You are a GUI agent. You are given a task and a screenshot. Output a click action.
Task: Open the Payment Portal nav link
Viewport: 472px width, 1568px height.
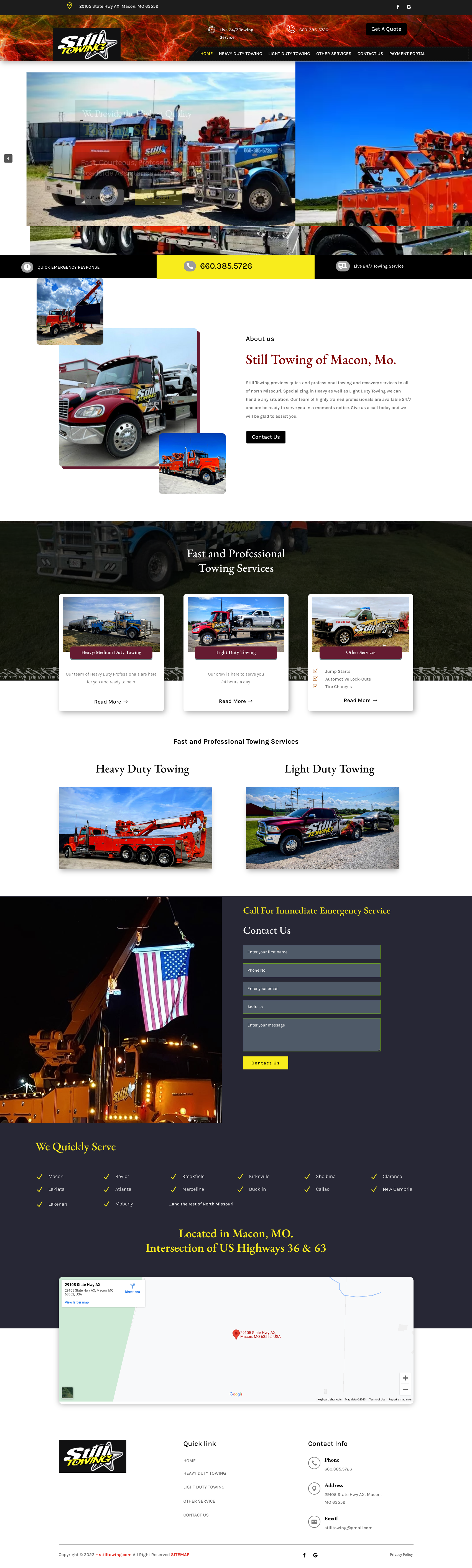(407, 53)
